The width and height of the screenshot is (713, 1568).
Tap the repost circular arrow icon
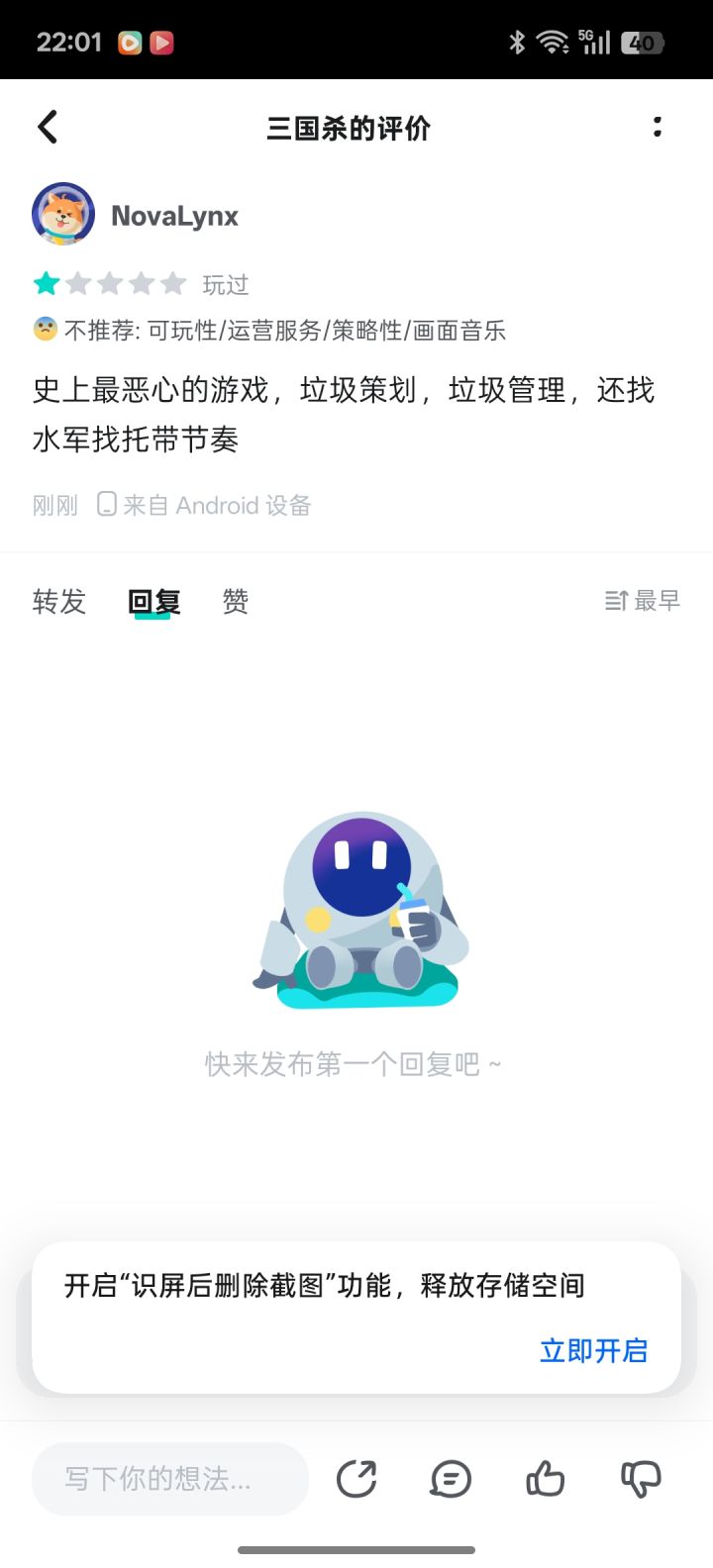point(356,1478)
